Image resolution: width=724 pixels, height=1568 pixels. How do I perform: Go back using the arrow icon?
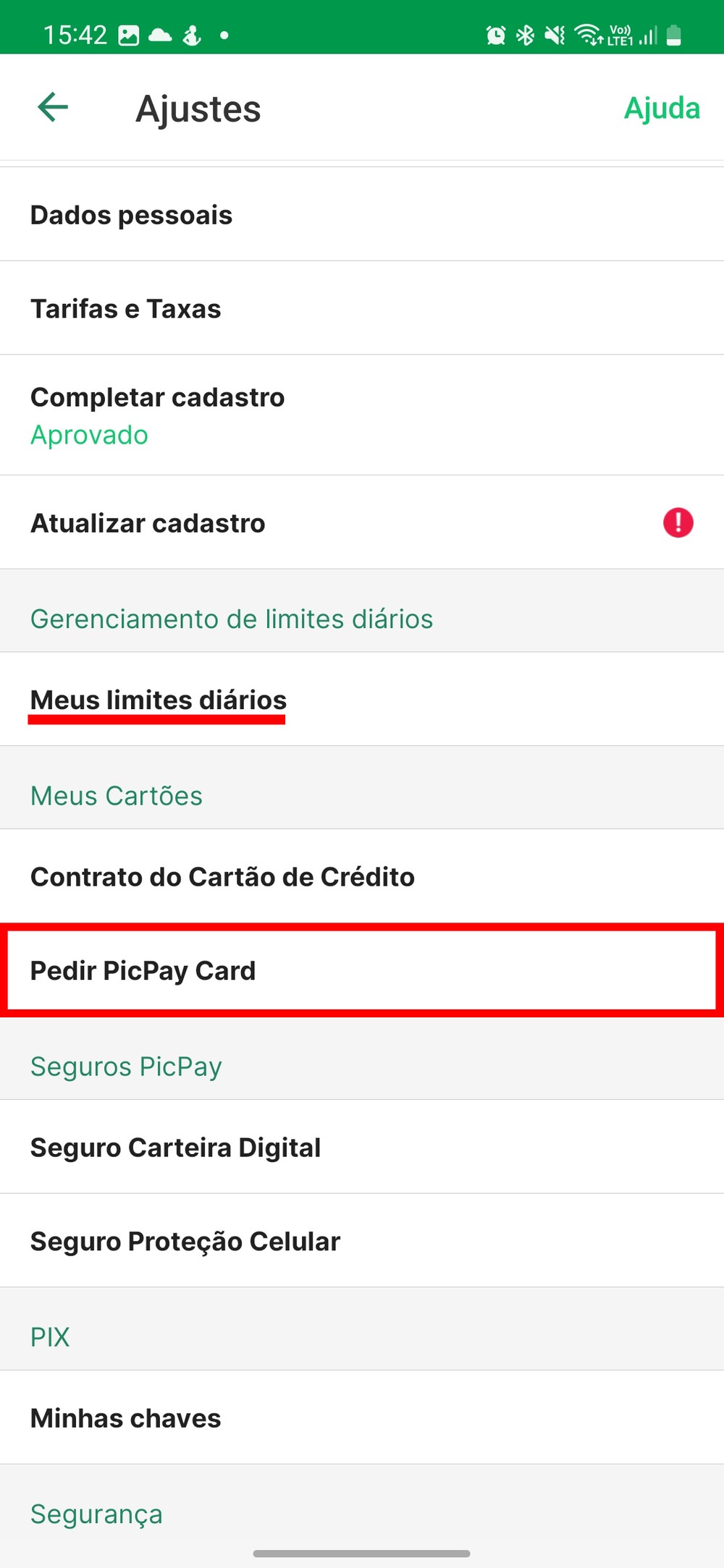[53, 108]
